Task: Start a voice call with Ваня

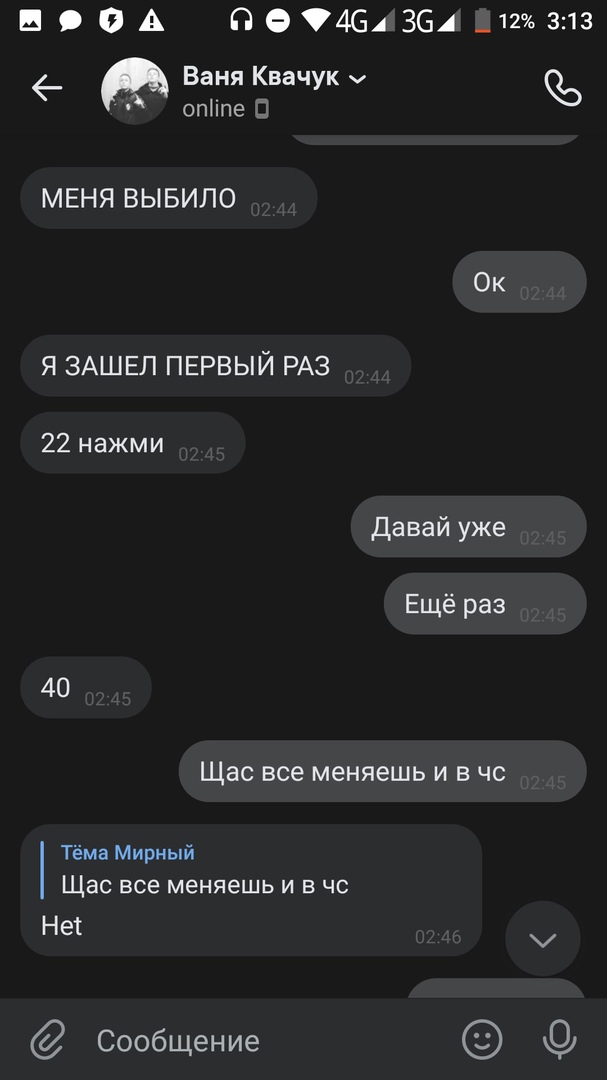Action: (562, 89)
